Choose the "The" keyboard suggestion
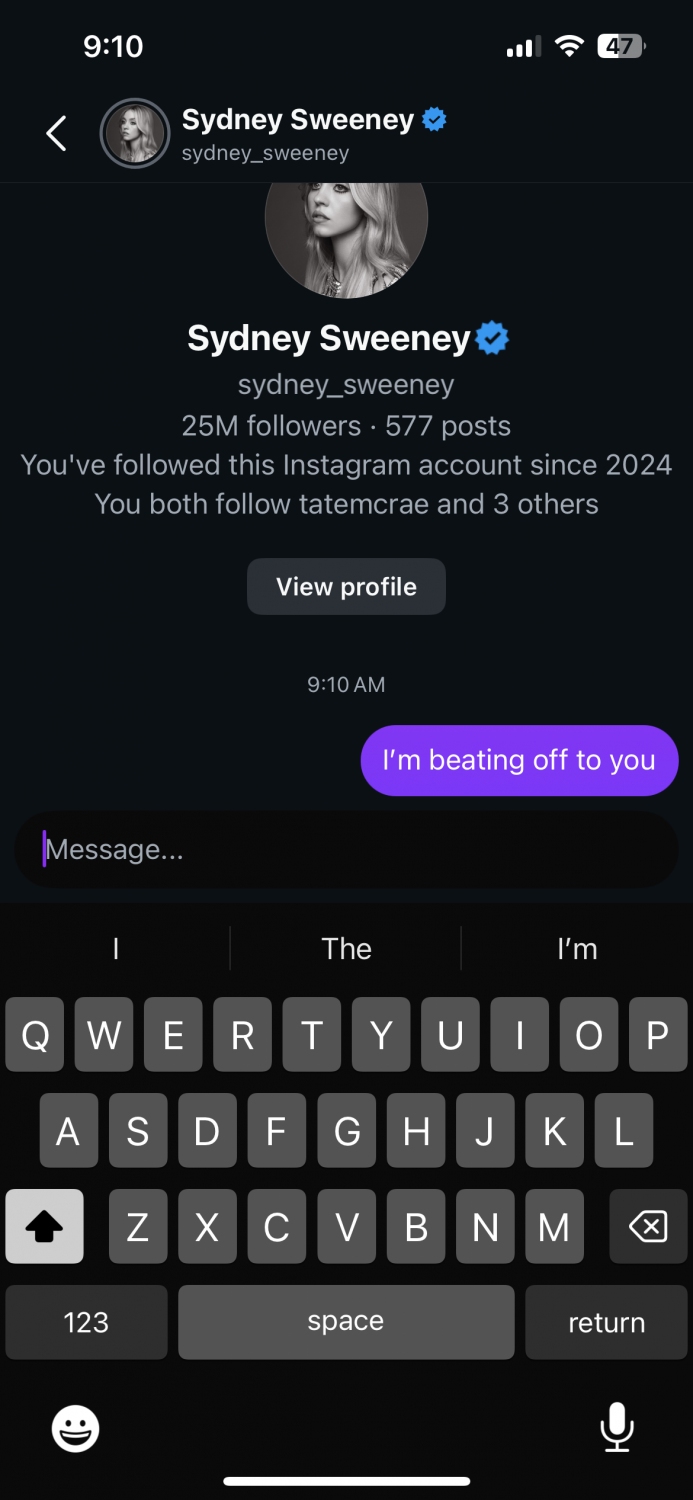Screen dimensions: 693x1500 coord(346,949)
